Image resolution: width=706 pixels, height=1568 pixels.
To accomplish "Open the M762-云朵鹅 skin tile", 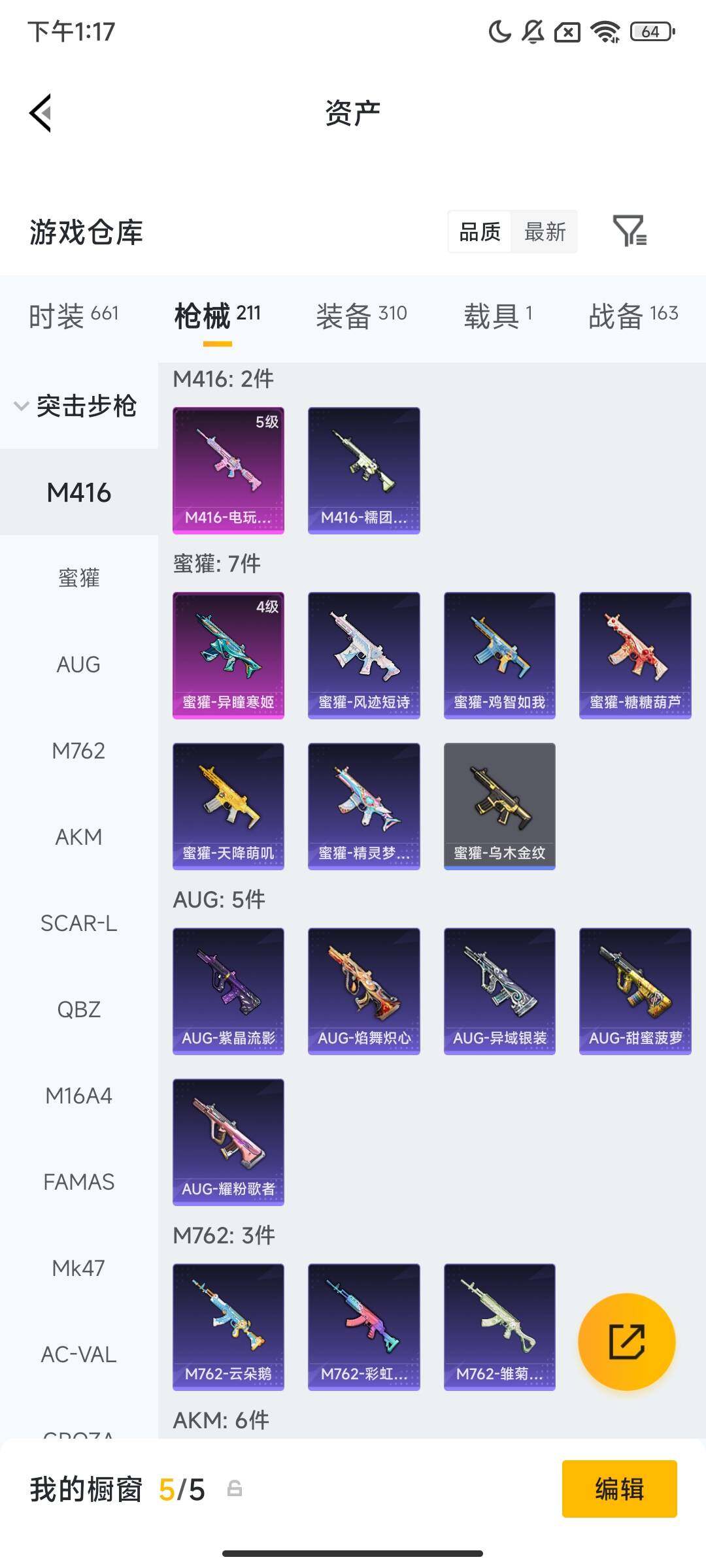I will point(228,1327).
